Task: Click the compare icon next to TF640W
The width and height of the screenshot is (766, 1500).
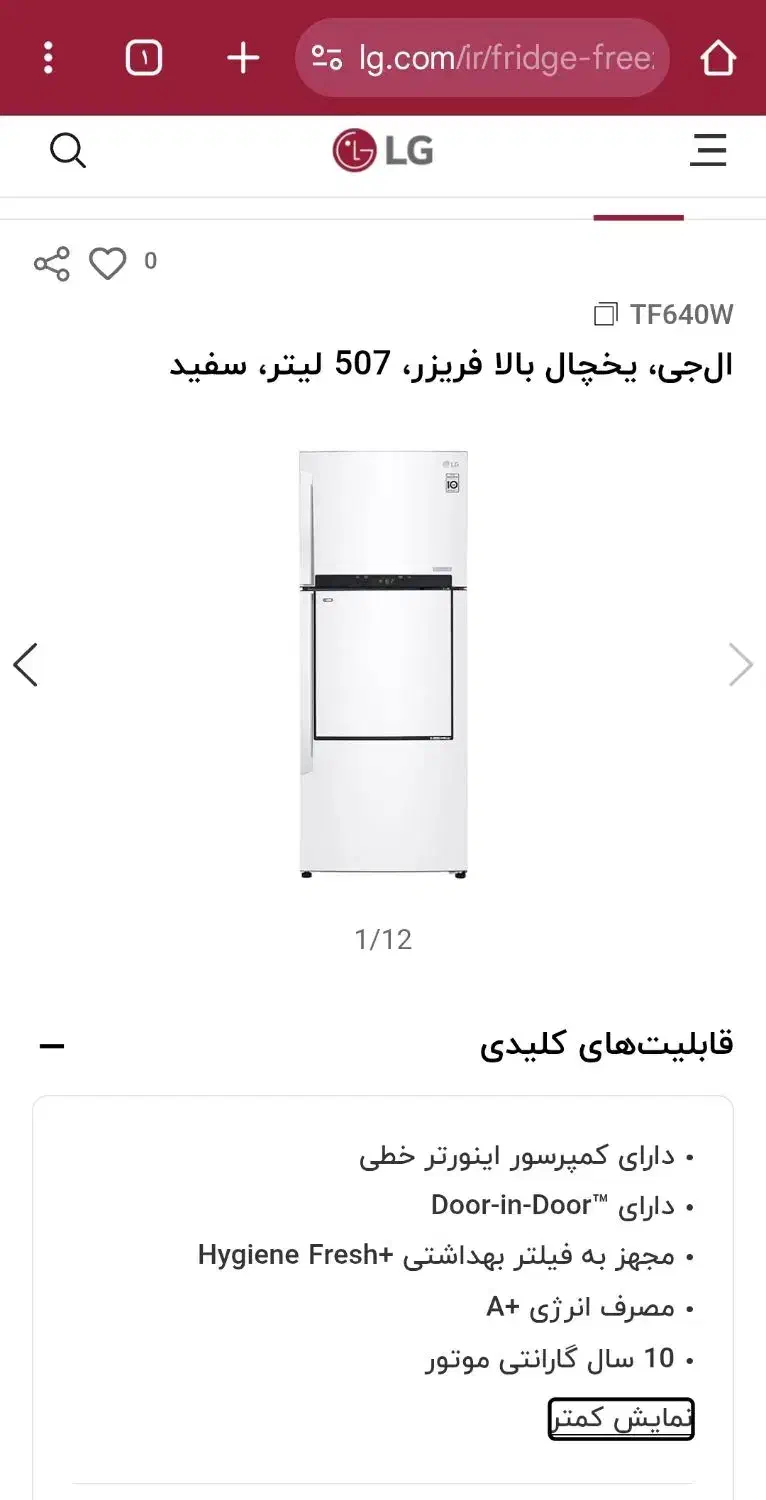Action: 606,314
